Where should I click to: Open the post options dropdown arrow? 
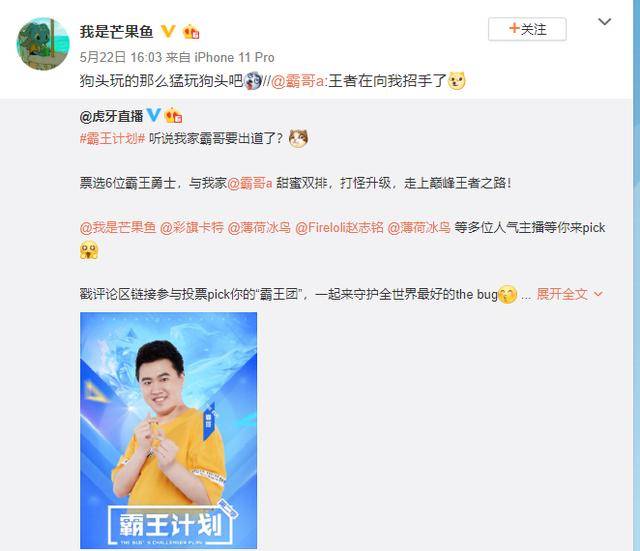click(x=603, y=21)
